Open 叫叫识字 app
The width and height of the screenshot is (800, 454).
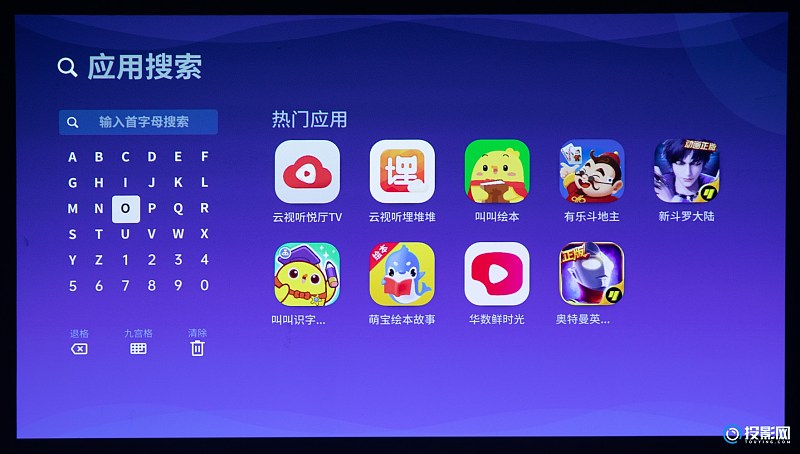(307, 274)
